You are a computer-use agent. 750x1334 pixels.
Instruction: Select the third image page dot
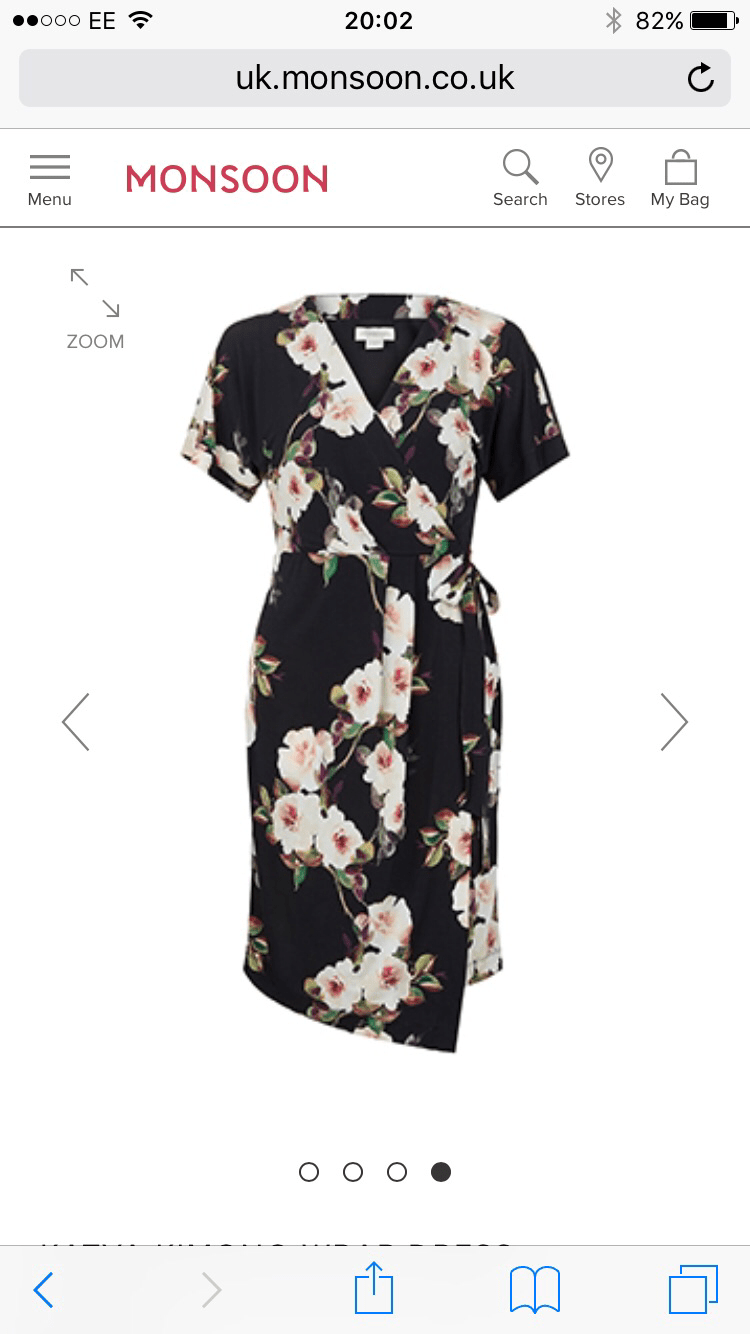(x=397, y=1172)
